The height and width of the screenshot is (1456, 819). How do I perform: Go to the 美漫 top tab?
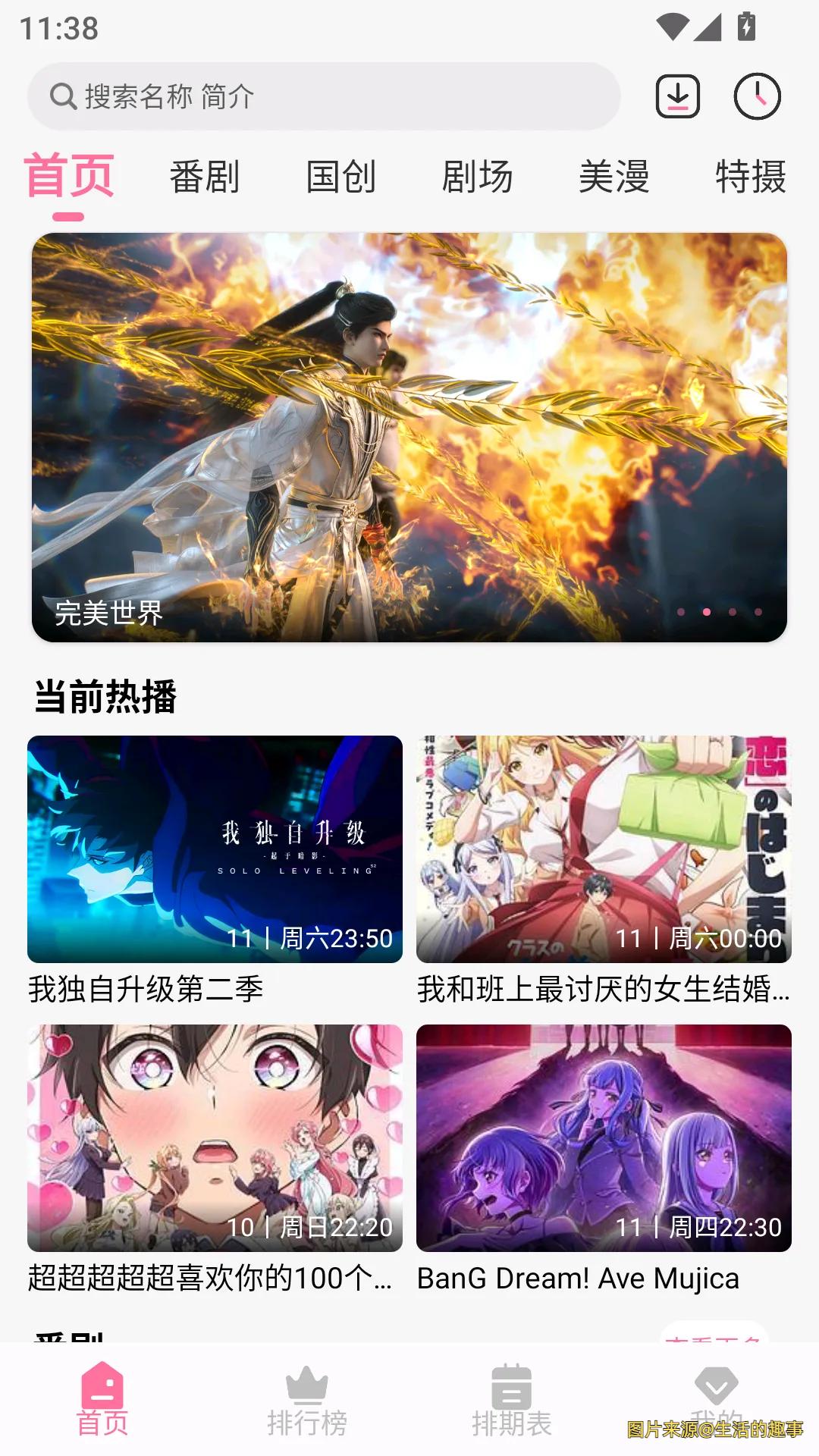(614, 177)
